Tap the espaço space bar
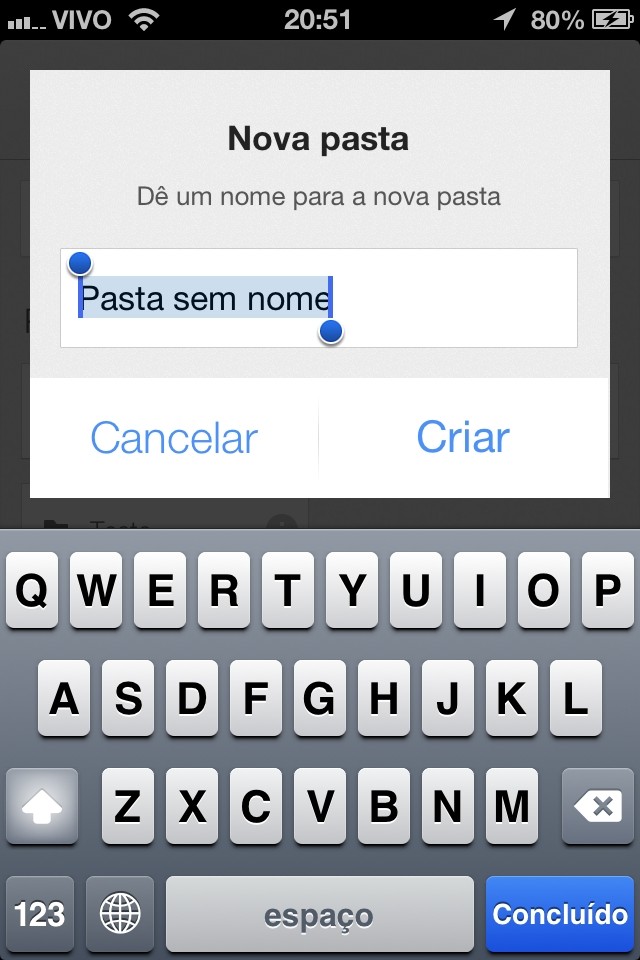The image size is (640, 960). tap(319, 914)
